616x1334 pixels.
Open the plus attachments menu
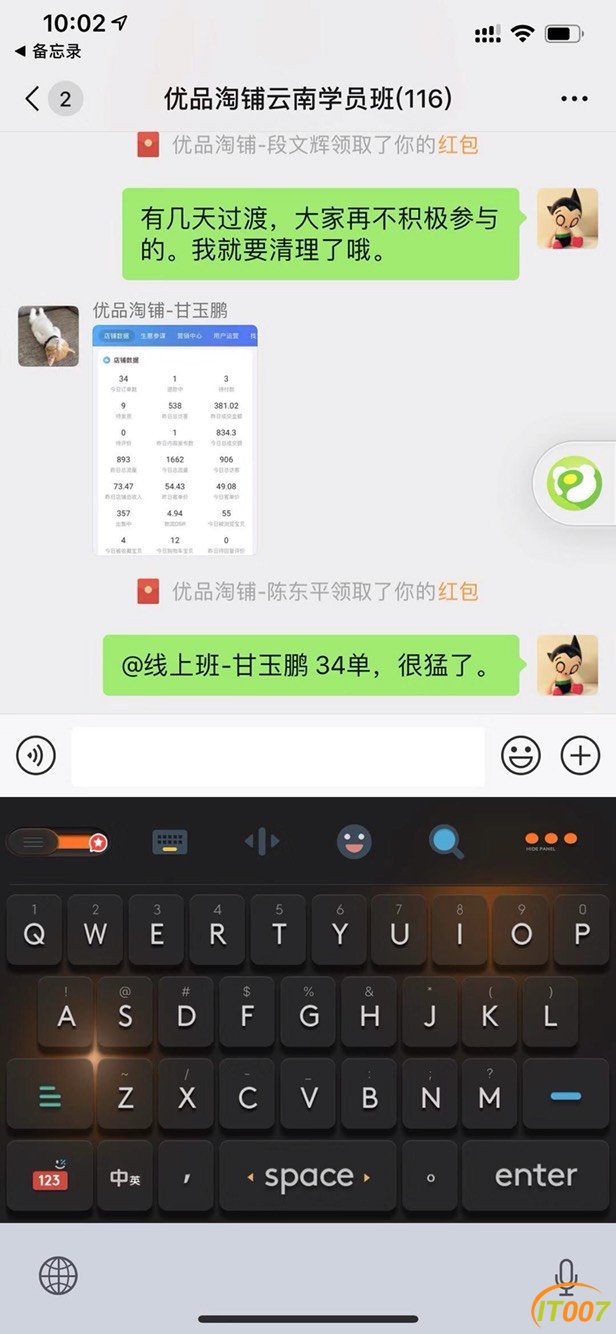click(580, 755)
